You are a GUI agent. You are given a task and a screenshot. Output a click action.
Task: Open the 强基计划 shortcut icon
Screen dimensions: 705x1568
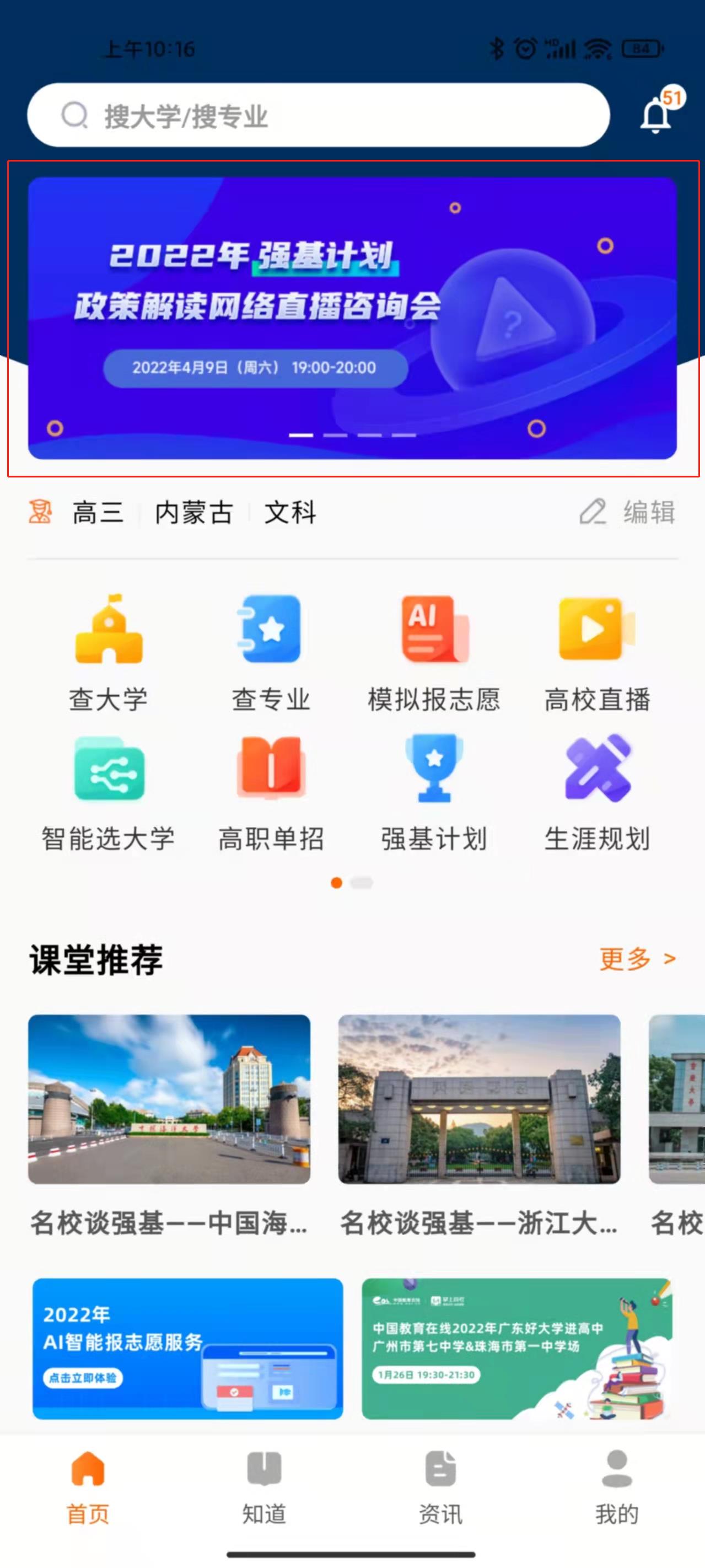pos(433,792)
